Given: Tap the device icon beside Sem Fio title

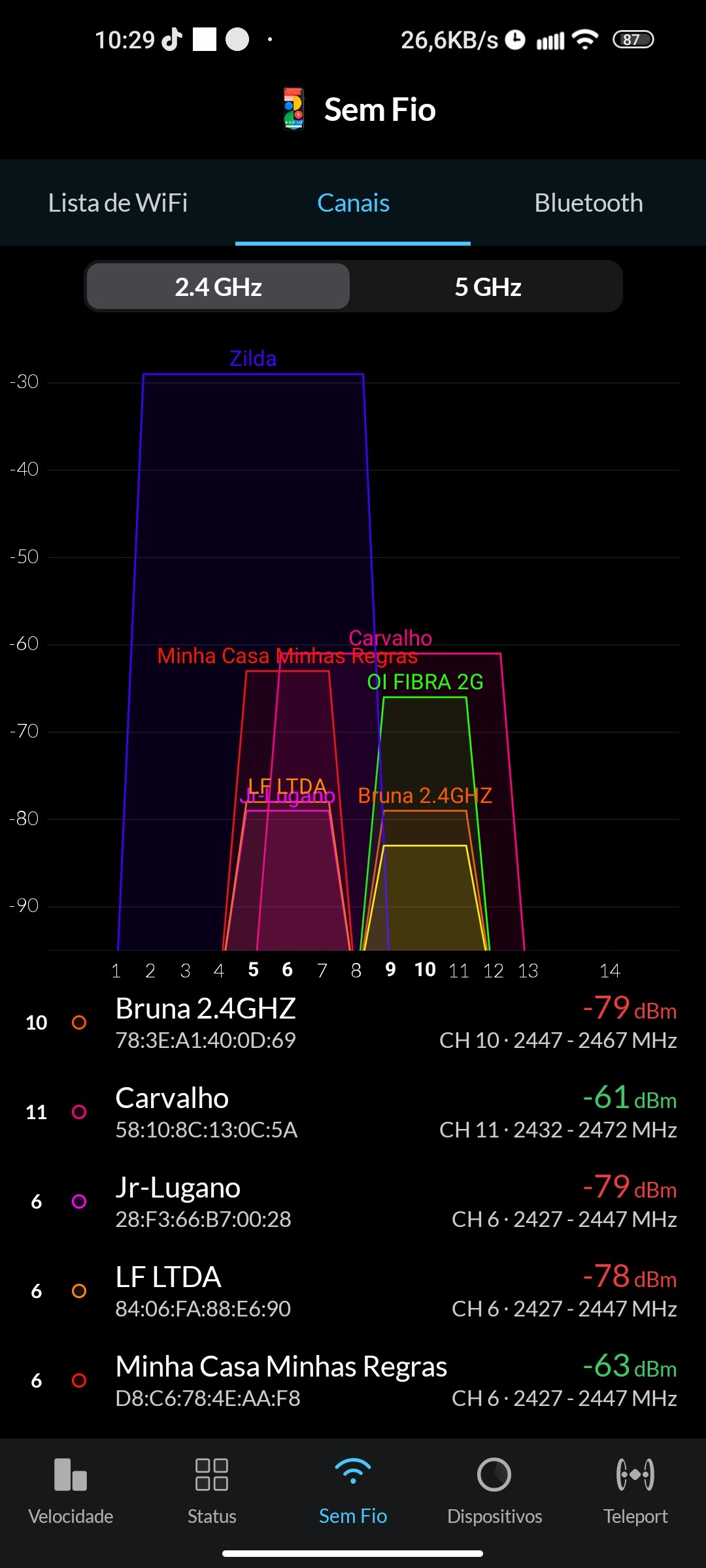Looking at the screenshot, I should 294,109.
